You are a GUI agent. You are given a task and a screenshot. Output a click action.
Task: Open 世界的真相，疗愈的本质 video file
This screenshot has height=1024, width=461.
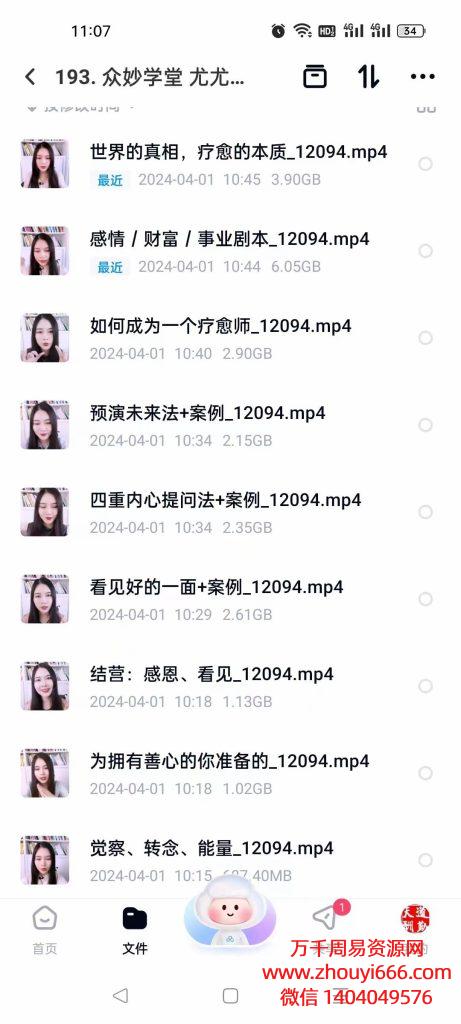[x=230, y=163]
